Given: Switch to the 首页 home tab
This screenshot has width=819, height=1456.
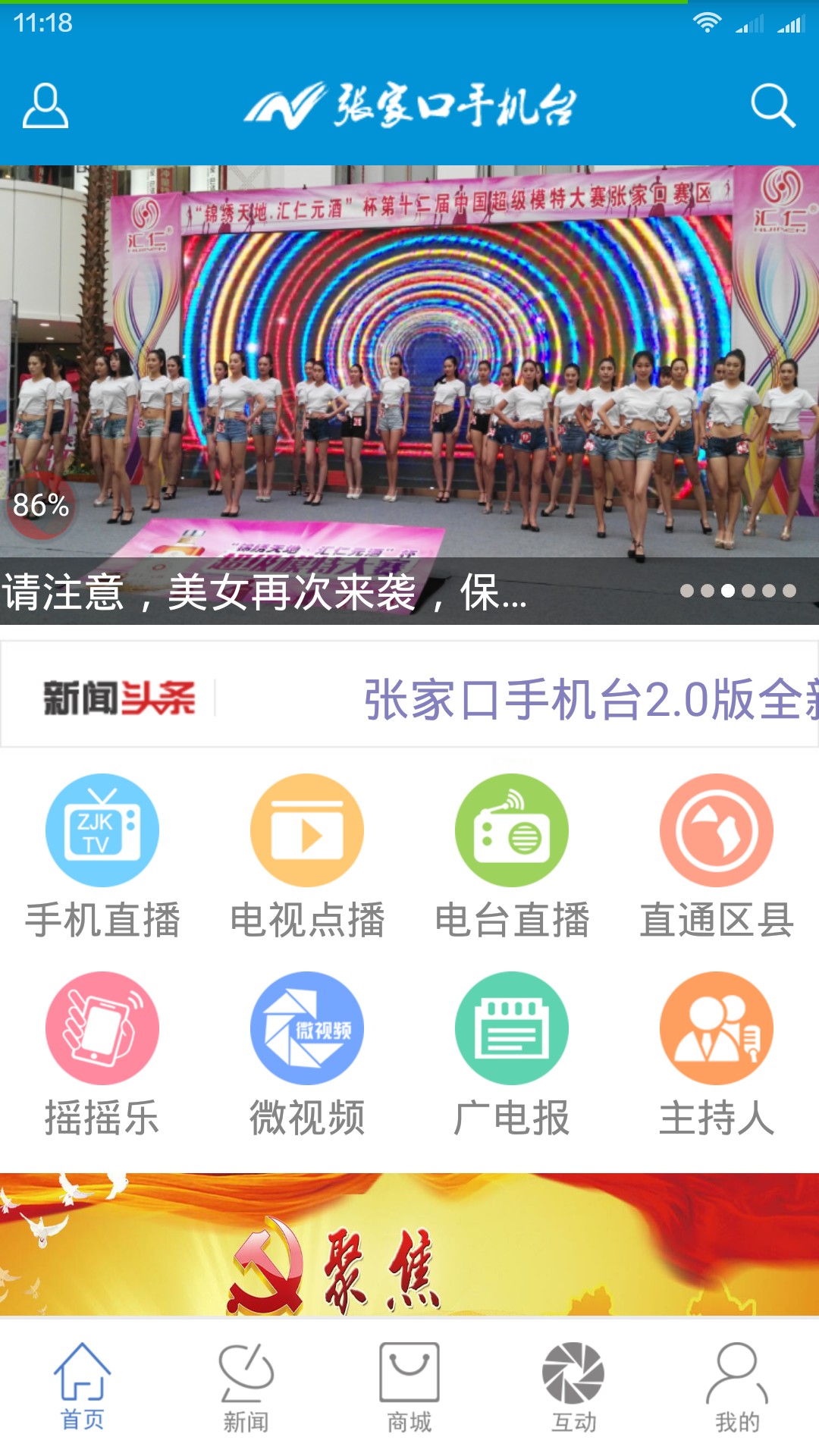Looking at the screenshot, I should pos(82,1388).
